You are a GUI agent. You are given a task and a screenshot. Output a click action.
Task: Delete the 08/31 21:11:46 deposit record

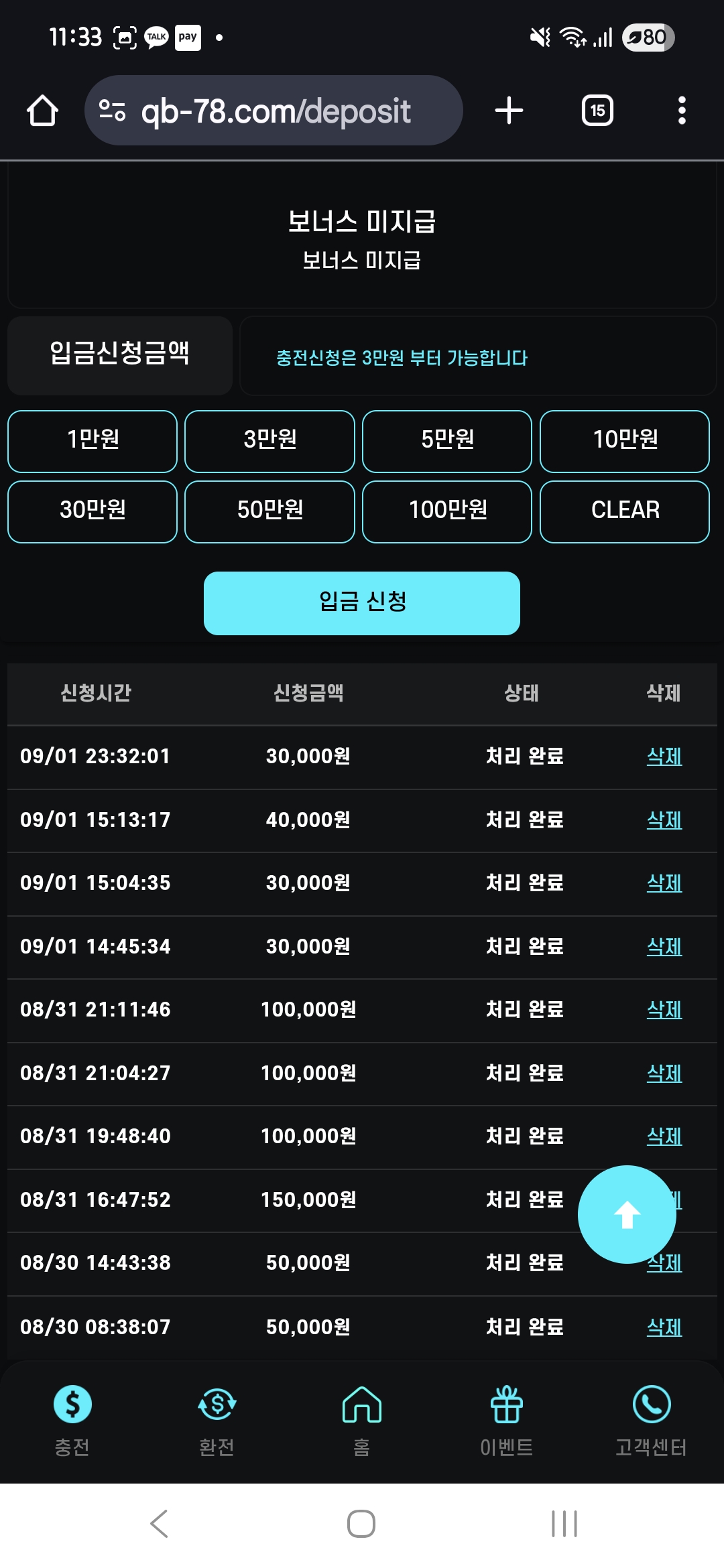coord(664,1010)
